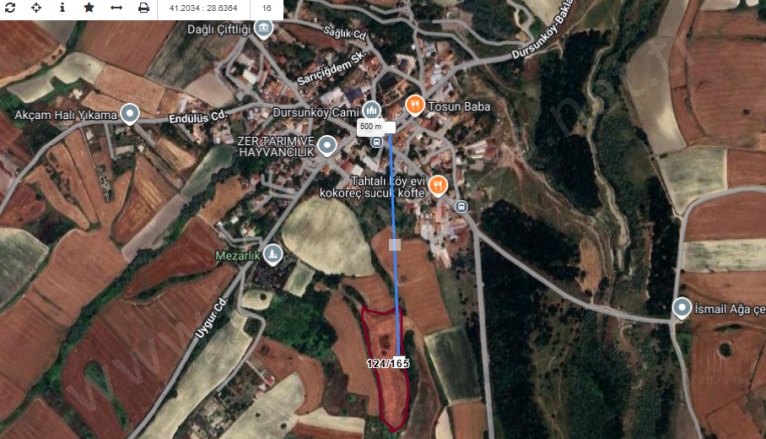Open Akçam Halı Yıkama marker
The width and height of the screenshot is (766, 439).
pos(129,113)
